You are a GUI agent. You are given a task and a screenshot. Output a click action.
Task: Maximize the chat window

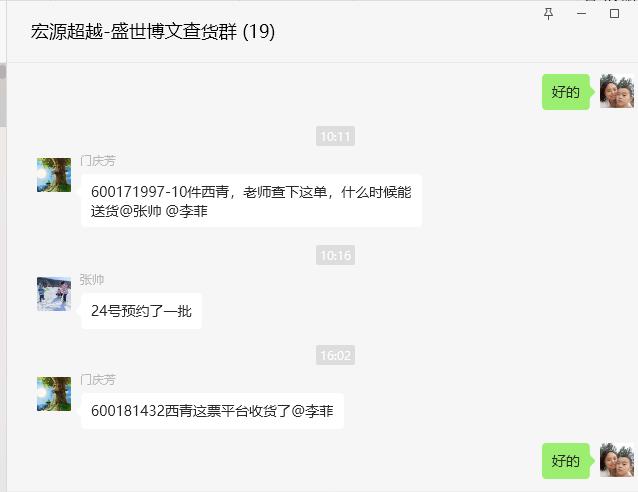pyautogui.click(x=615, y=14)
